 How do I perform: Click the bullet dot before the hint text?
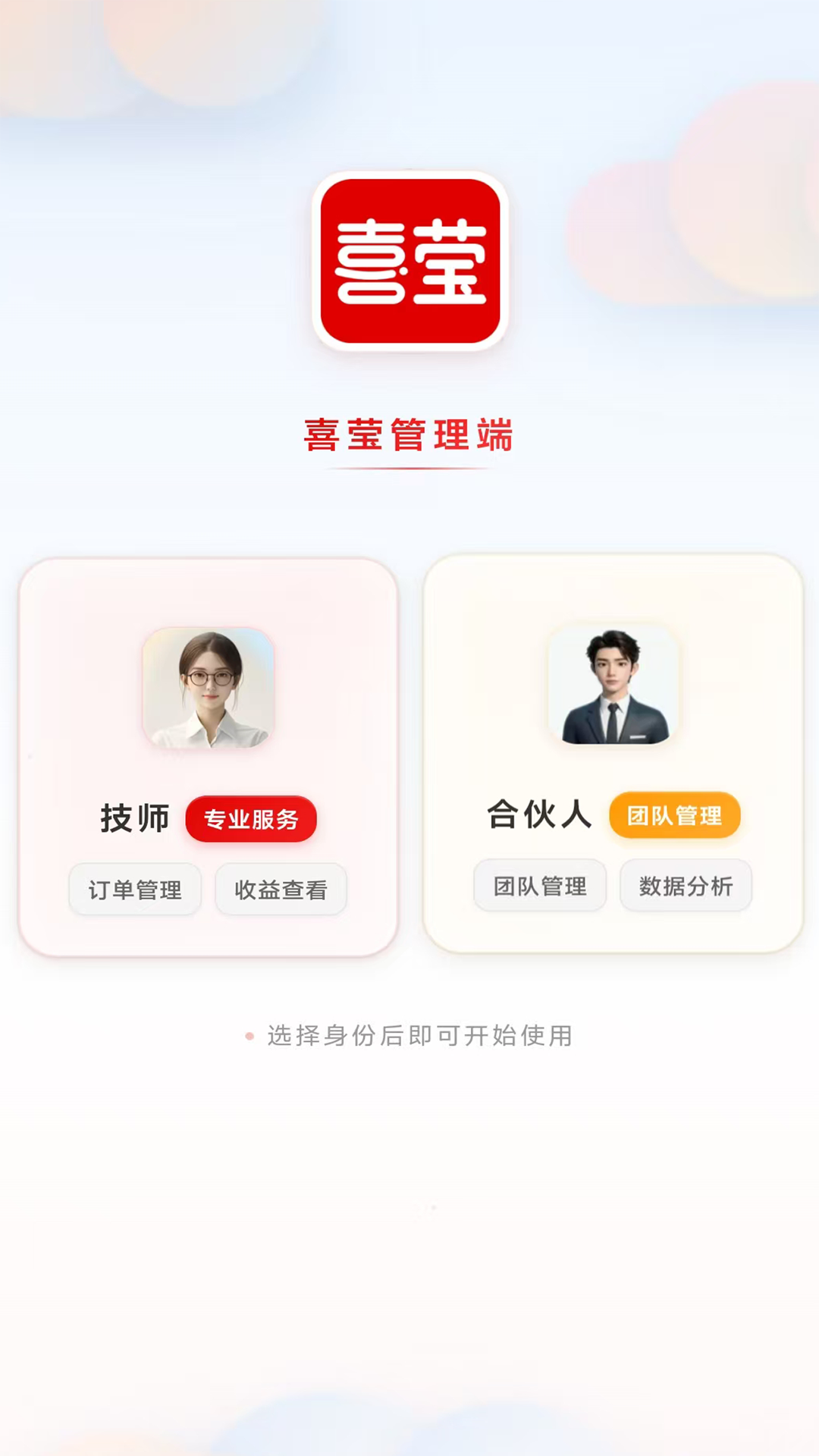point(248,1035)
